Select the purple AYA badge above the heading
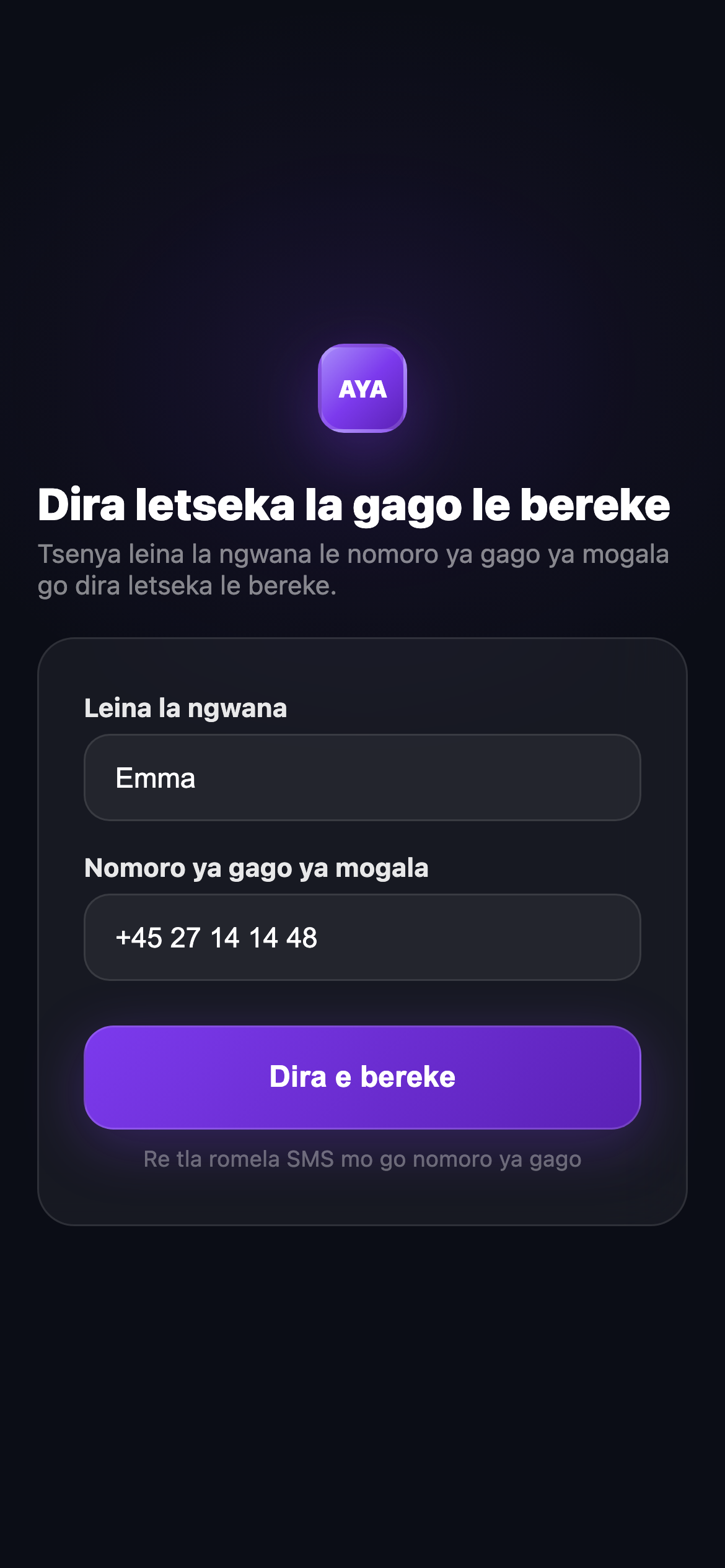 362,390
